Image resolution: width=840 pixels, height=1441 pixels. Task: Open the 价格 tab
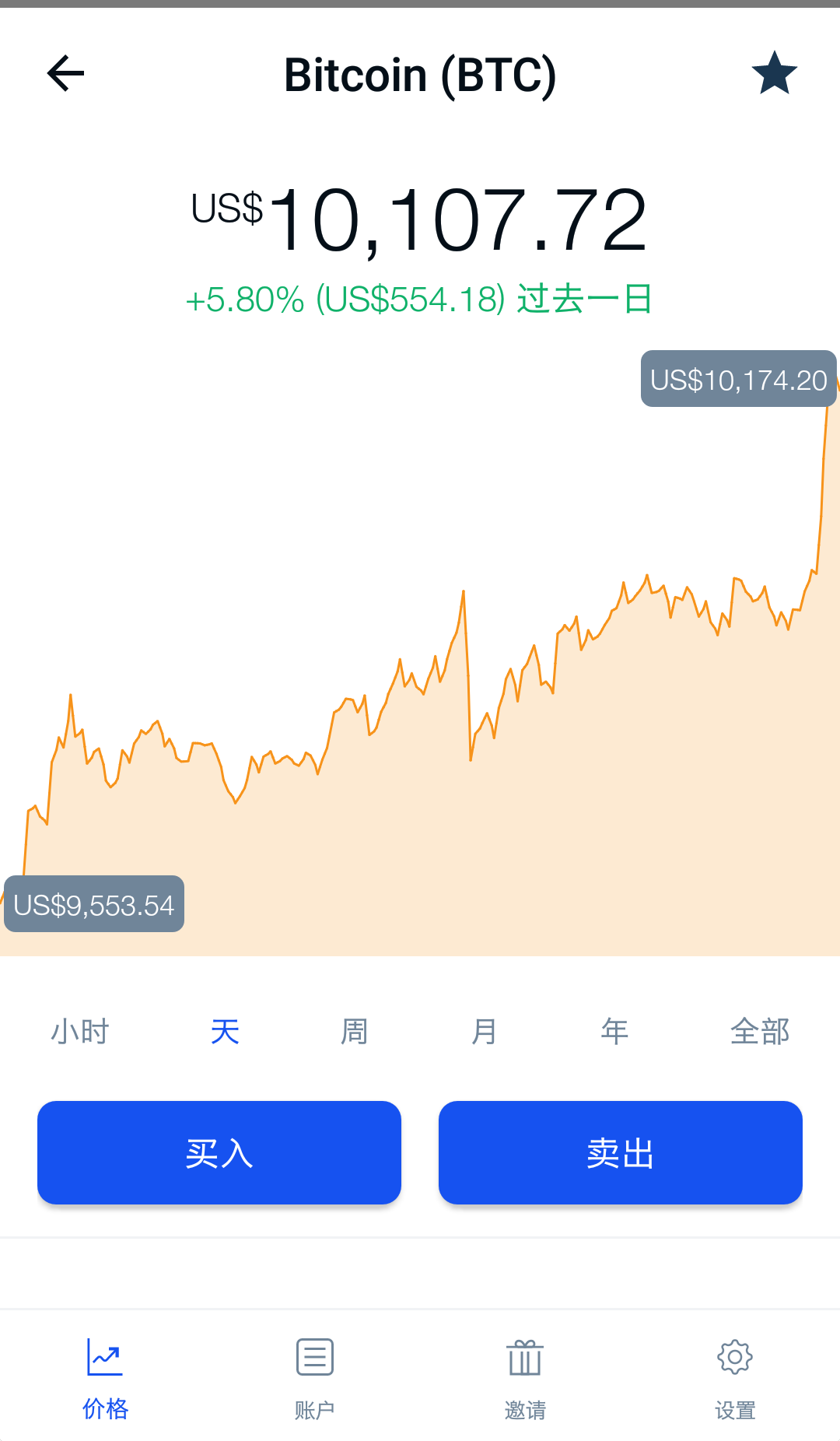(x=105, y=1376)
